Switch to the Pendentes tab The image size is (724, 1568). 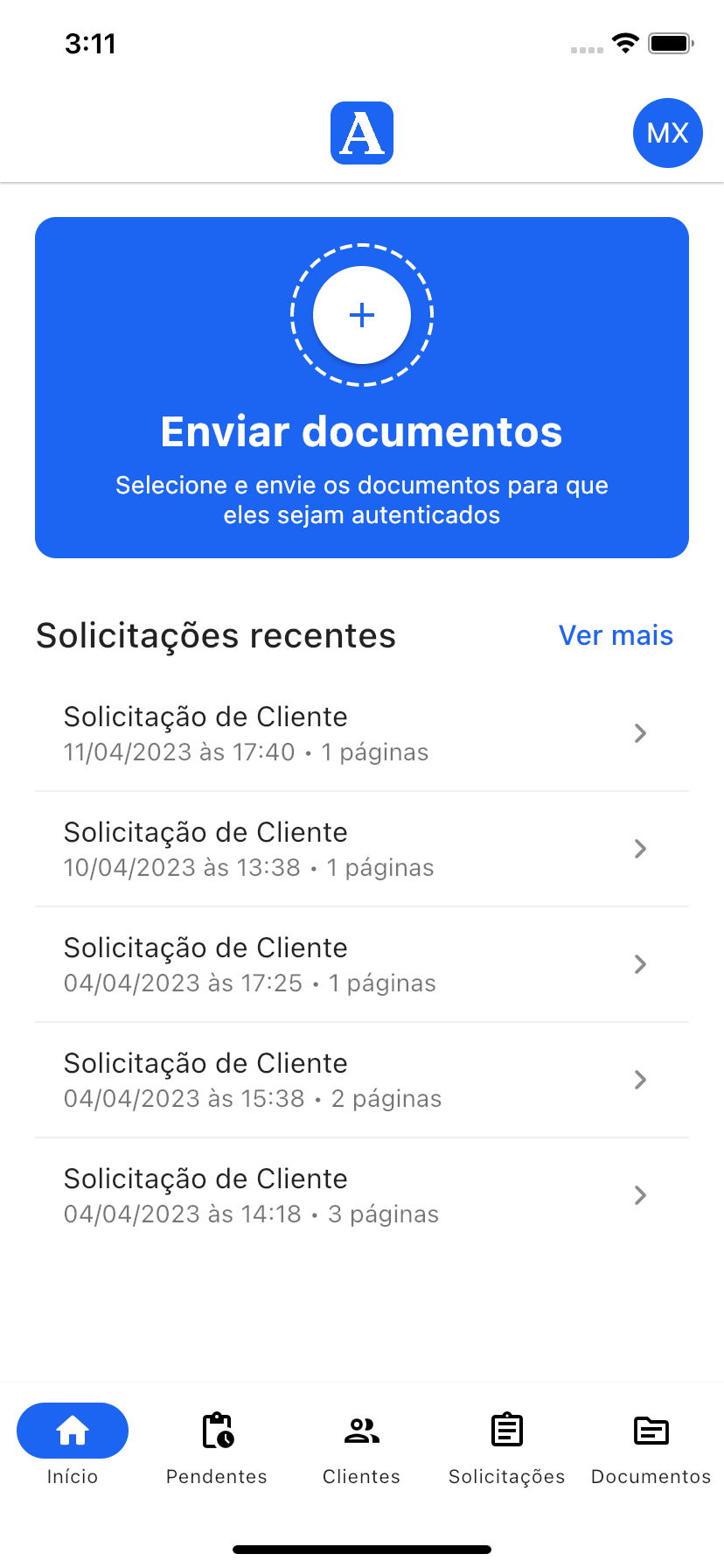pos(217,1445)
